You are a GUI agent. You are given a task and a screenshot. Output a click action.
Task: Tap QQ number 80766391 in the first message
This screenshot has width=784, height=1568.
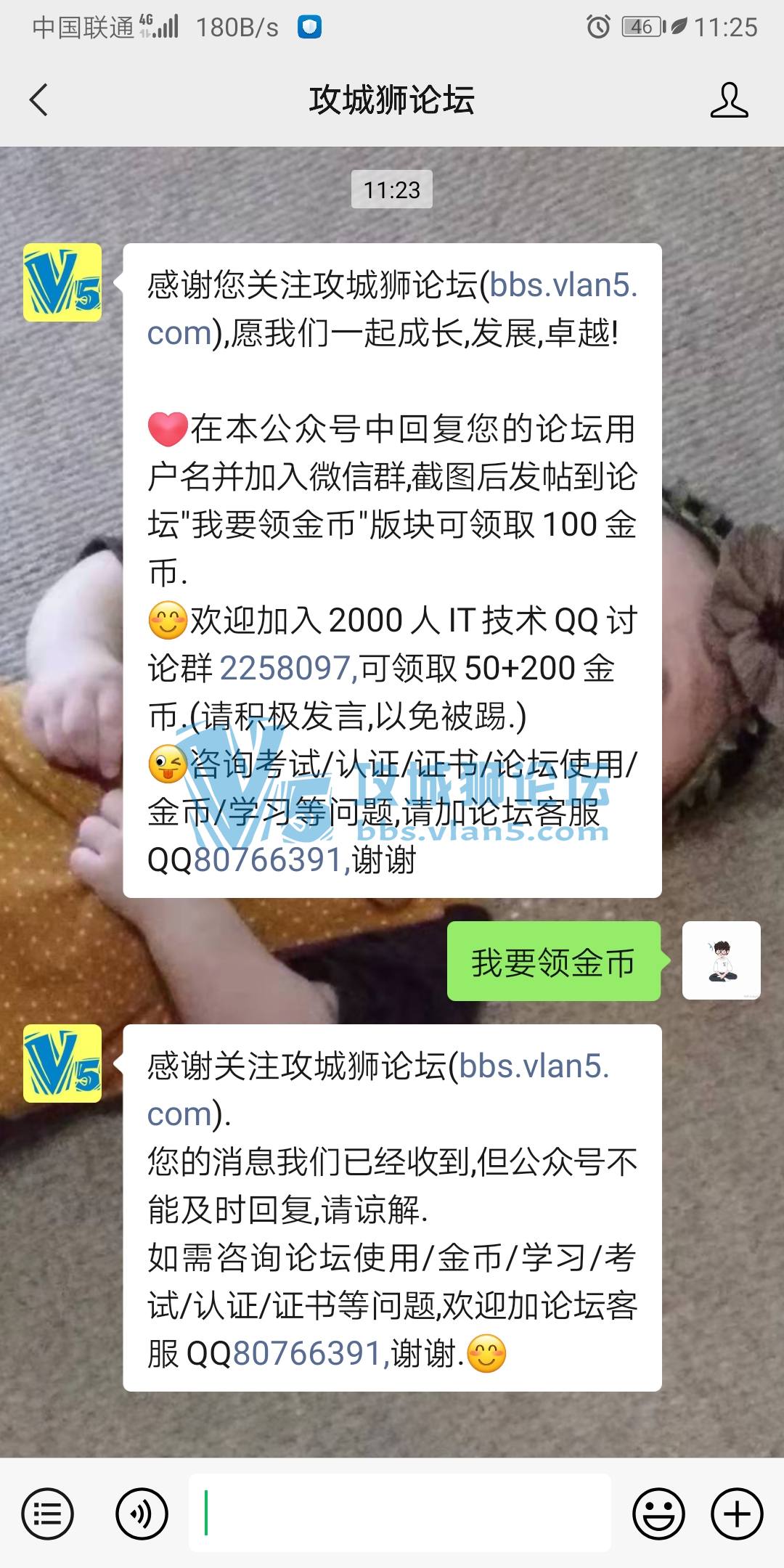pyautogui.click(x=267, y=860)
